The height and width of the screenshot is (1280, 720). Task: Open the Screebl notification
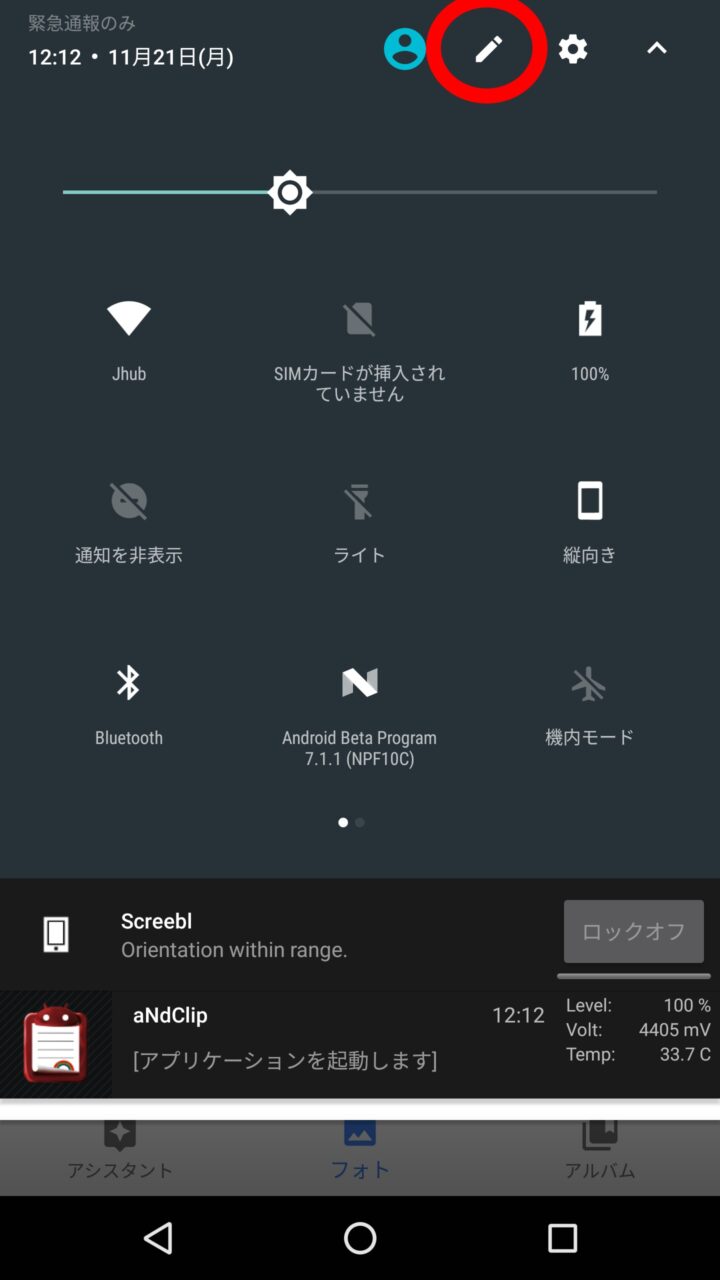[300, 935]
